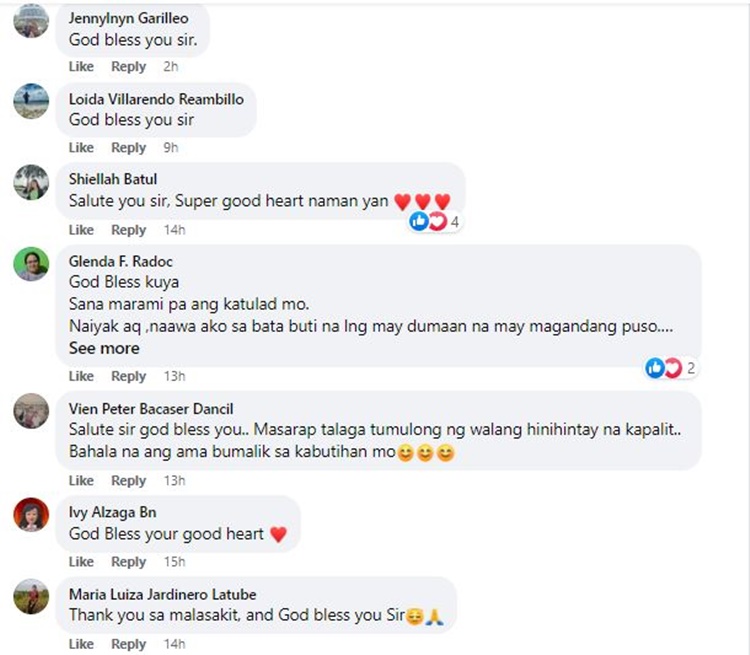This screenshot has width=750, height=655.
Task: Expand Glenda F. Radoc's comment with See more
Action: [104, 348]
